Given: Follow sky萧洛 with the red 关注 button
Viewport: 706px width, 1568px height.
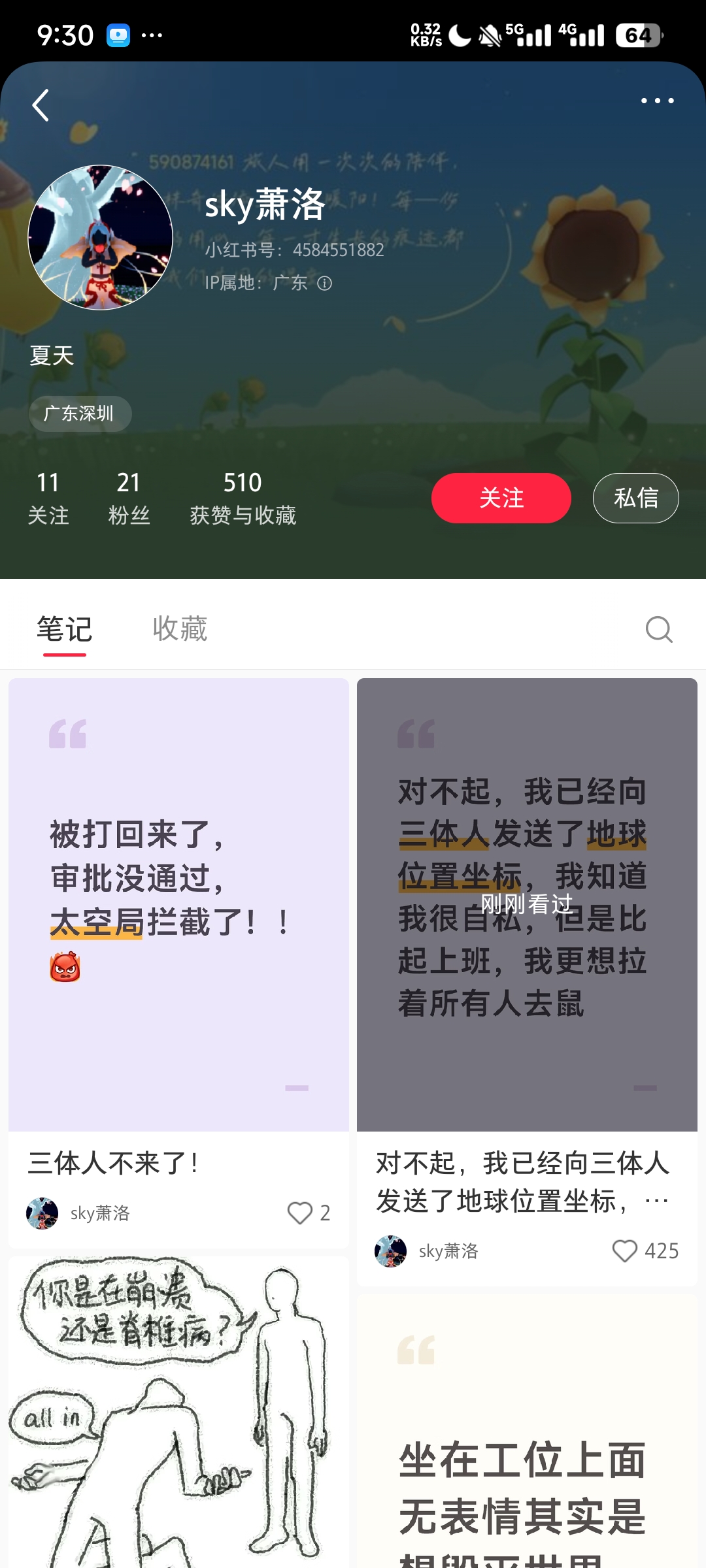Looking at the screenshot, I should (501, 498).
